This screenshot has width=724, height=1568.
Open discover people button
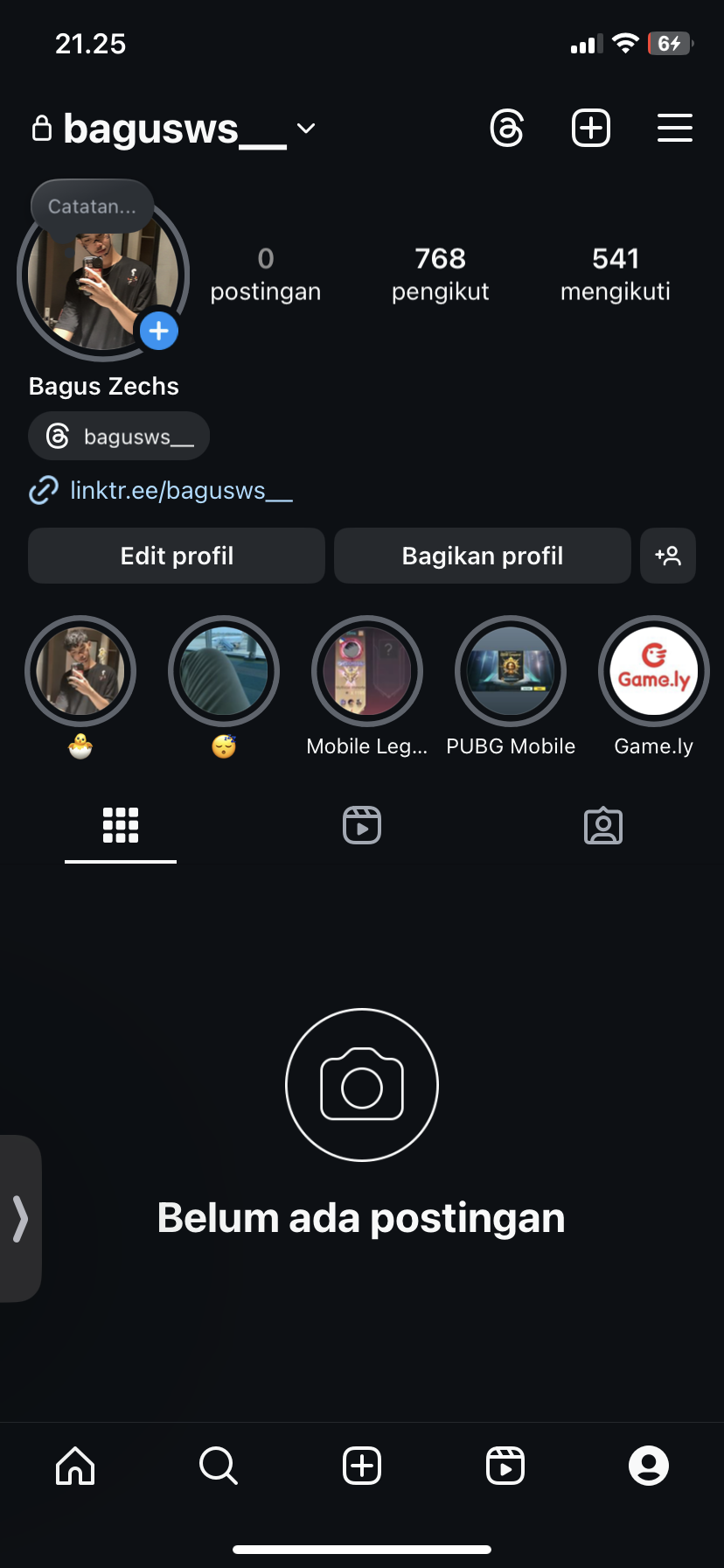point(668,556)
